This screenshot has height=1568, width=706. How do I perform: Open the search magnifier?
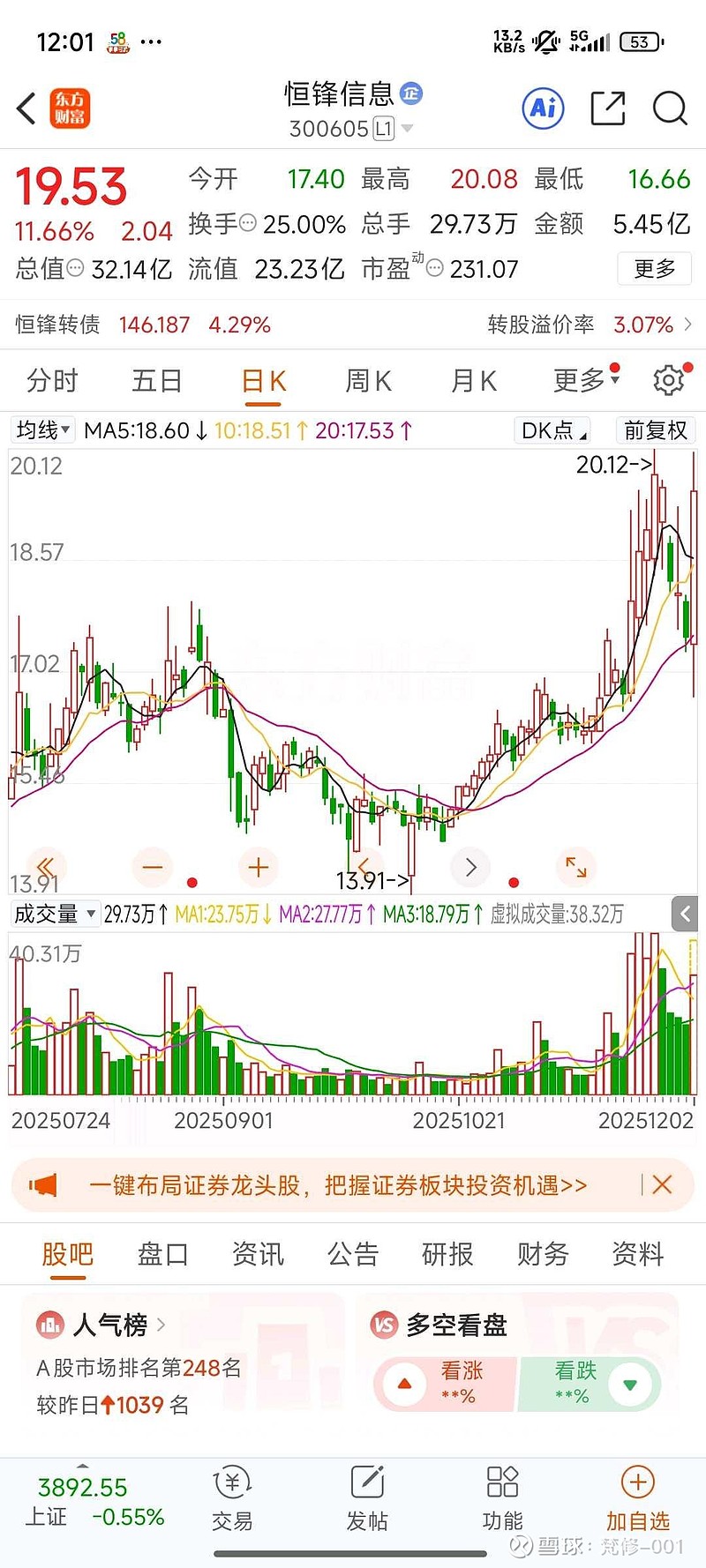(669, 108)
